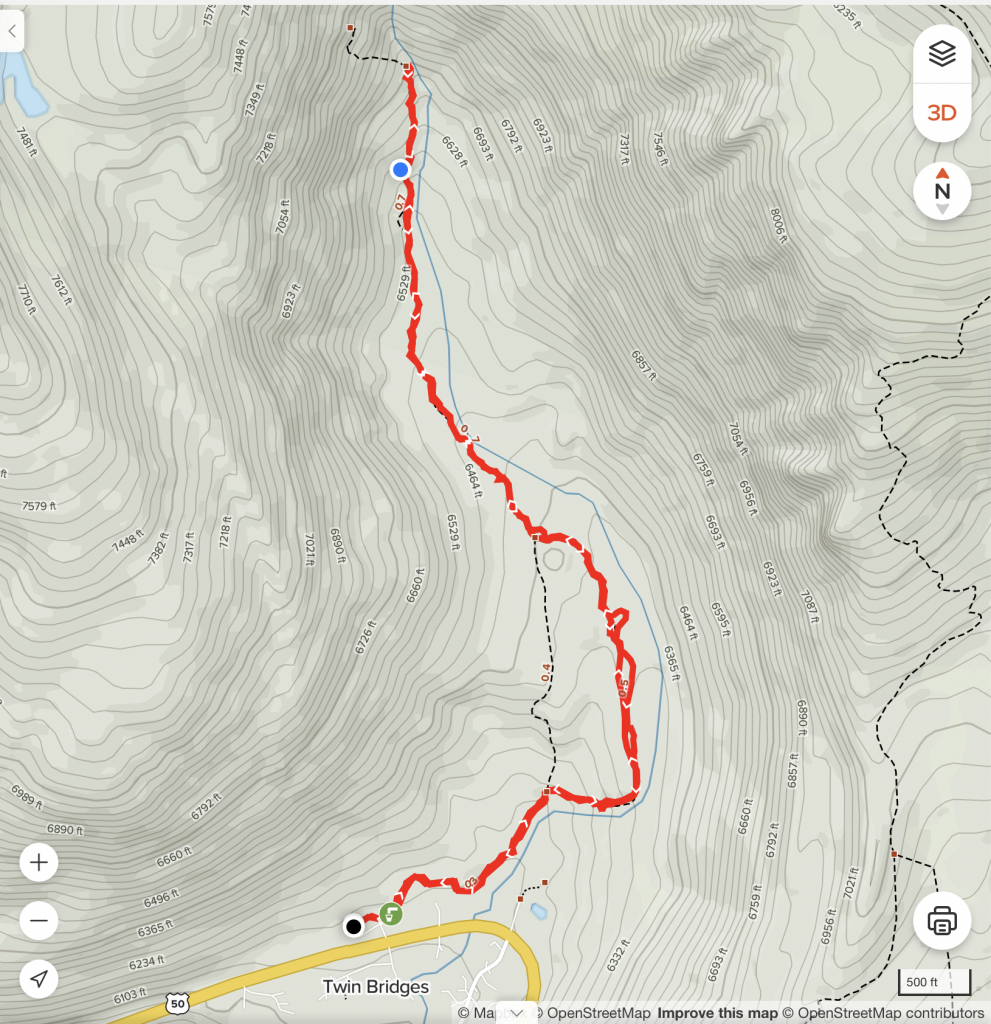The height and width of the screenshot is (1024, 991).
Task: Switch the map to 3D view
Action: [x=942, y=113]
